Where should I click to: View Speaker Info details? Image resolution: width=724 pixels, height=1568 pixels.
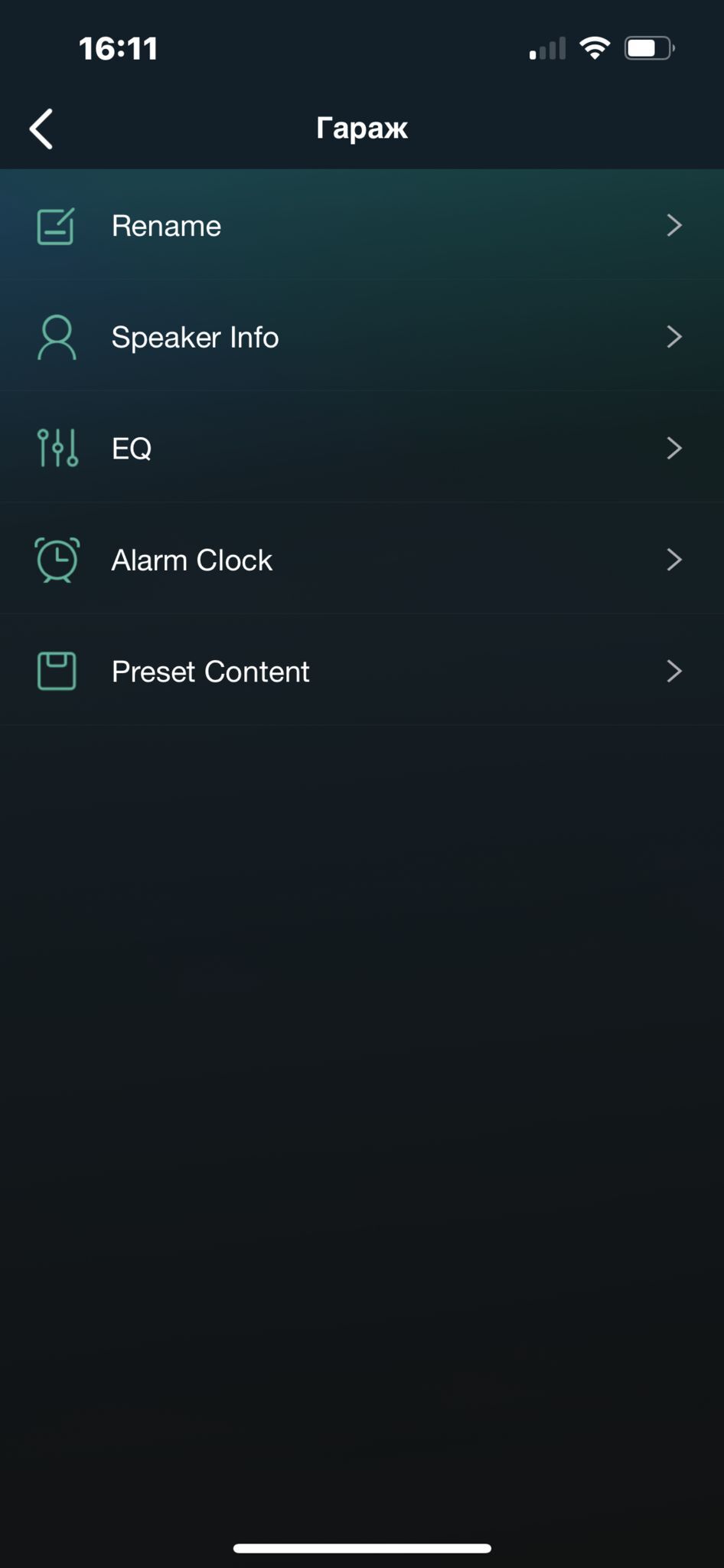click(x=361, y=337)
